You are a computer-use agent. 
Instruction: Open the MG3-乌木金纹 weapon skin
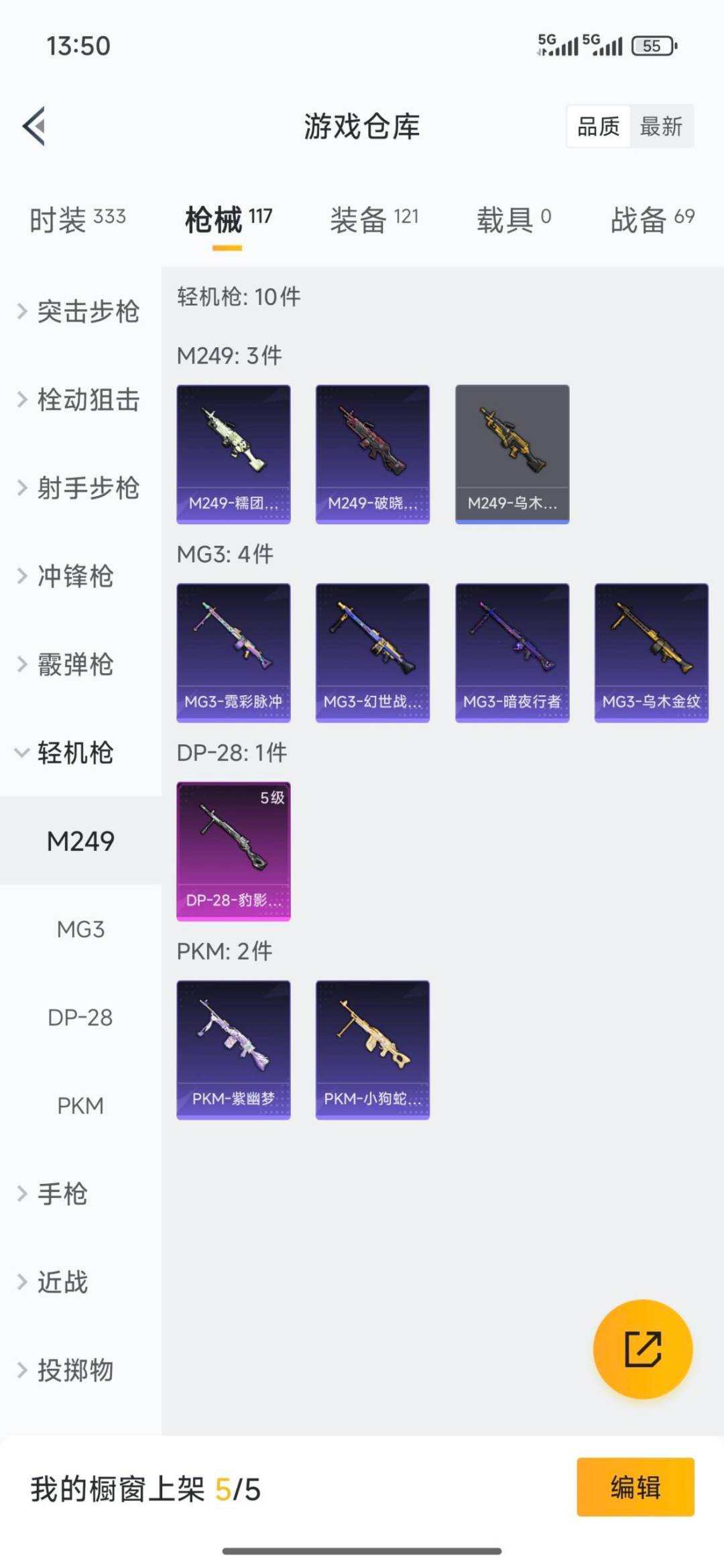click(652, 651)
